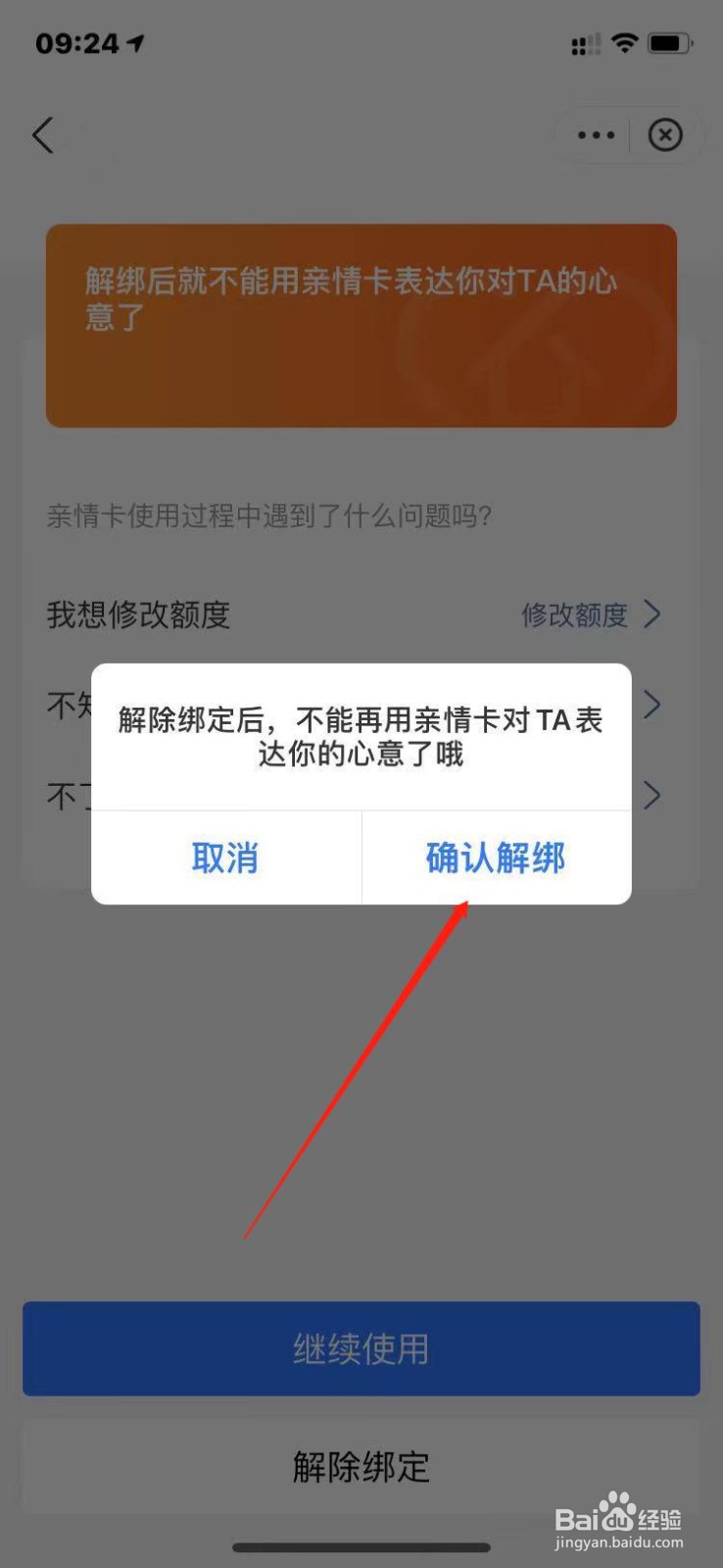Image resolution: width=723 pixels, height=1568 pixels.
Task: Tap the time display showing 09:24
Action: coord(76,41)
